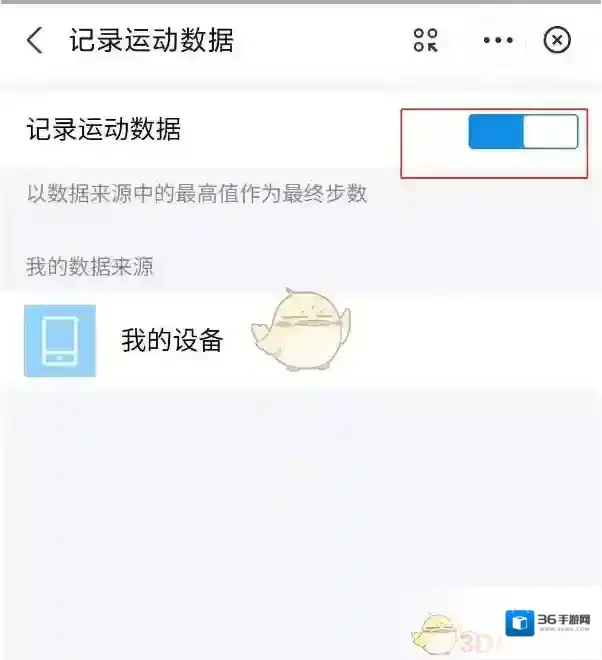
Task: Toggle the 记录运动数据 switch
Action: tap(523, 132)
